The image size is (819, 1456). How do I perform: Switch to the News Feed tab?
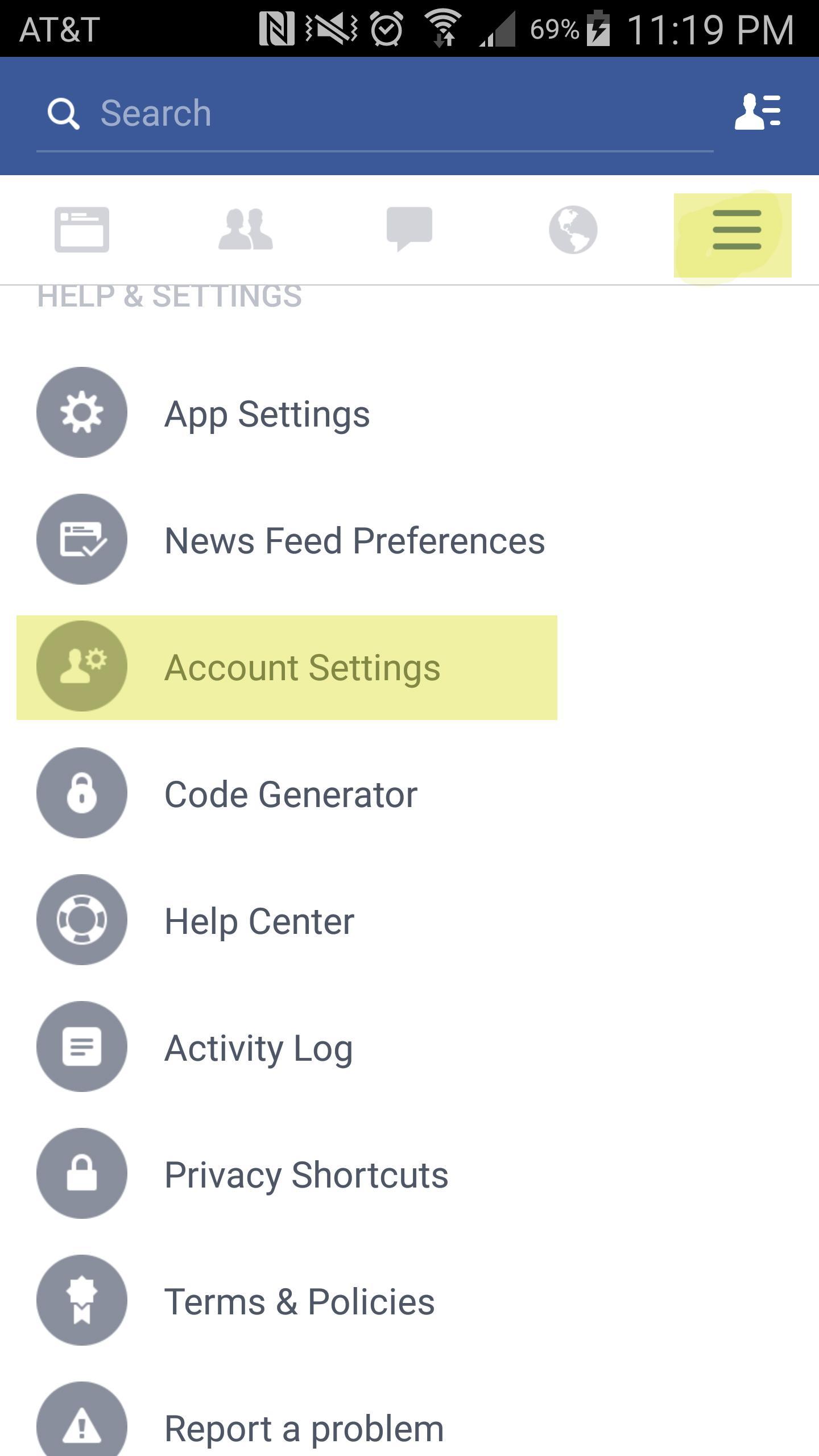point(82,230)
